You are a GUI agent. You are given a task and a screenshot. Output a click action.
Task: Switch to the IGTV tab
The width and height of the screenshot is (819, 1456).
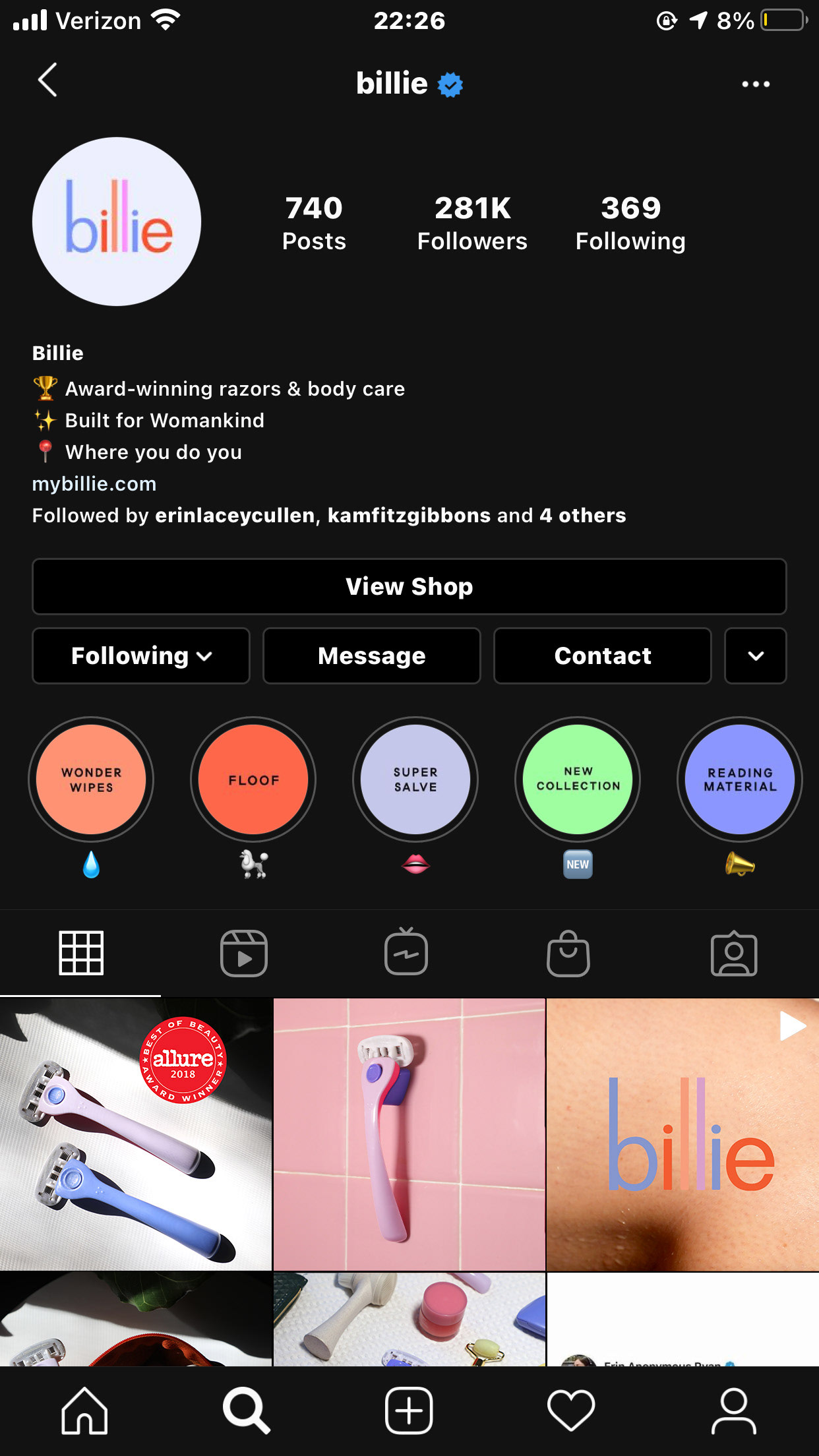[x=406, y=954]
